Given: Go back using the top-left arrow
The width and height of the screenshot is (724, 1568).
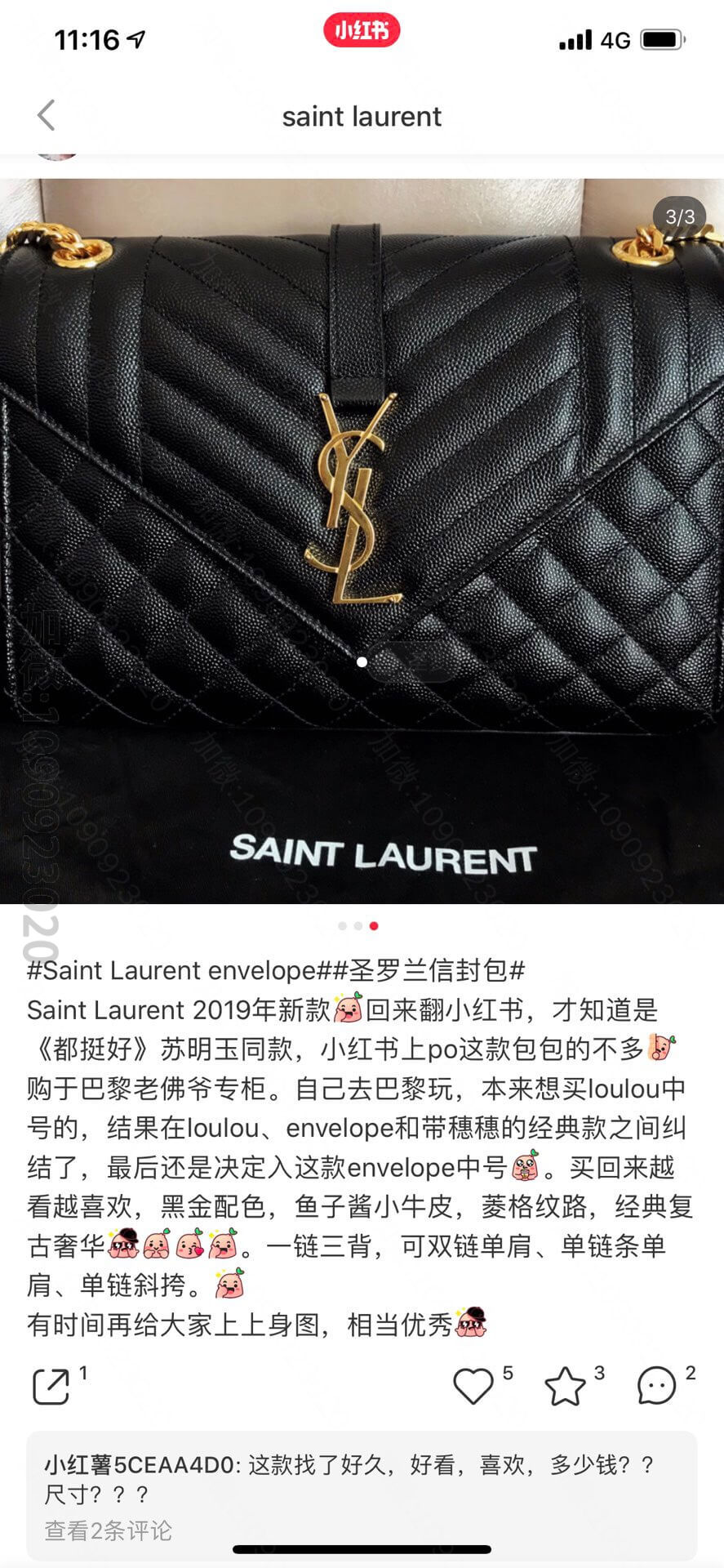Looking at the screenshot, I should [47, 115].
